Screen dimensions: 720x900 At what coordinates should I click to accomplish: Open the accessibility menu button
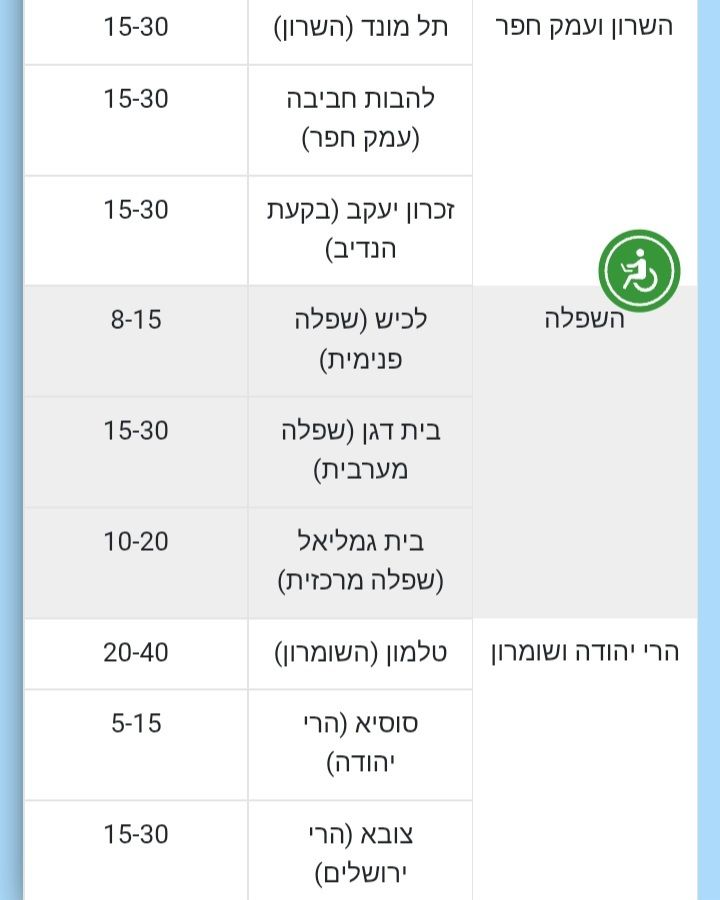click(639, 271)
